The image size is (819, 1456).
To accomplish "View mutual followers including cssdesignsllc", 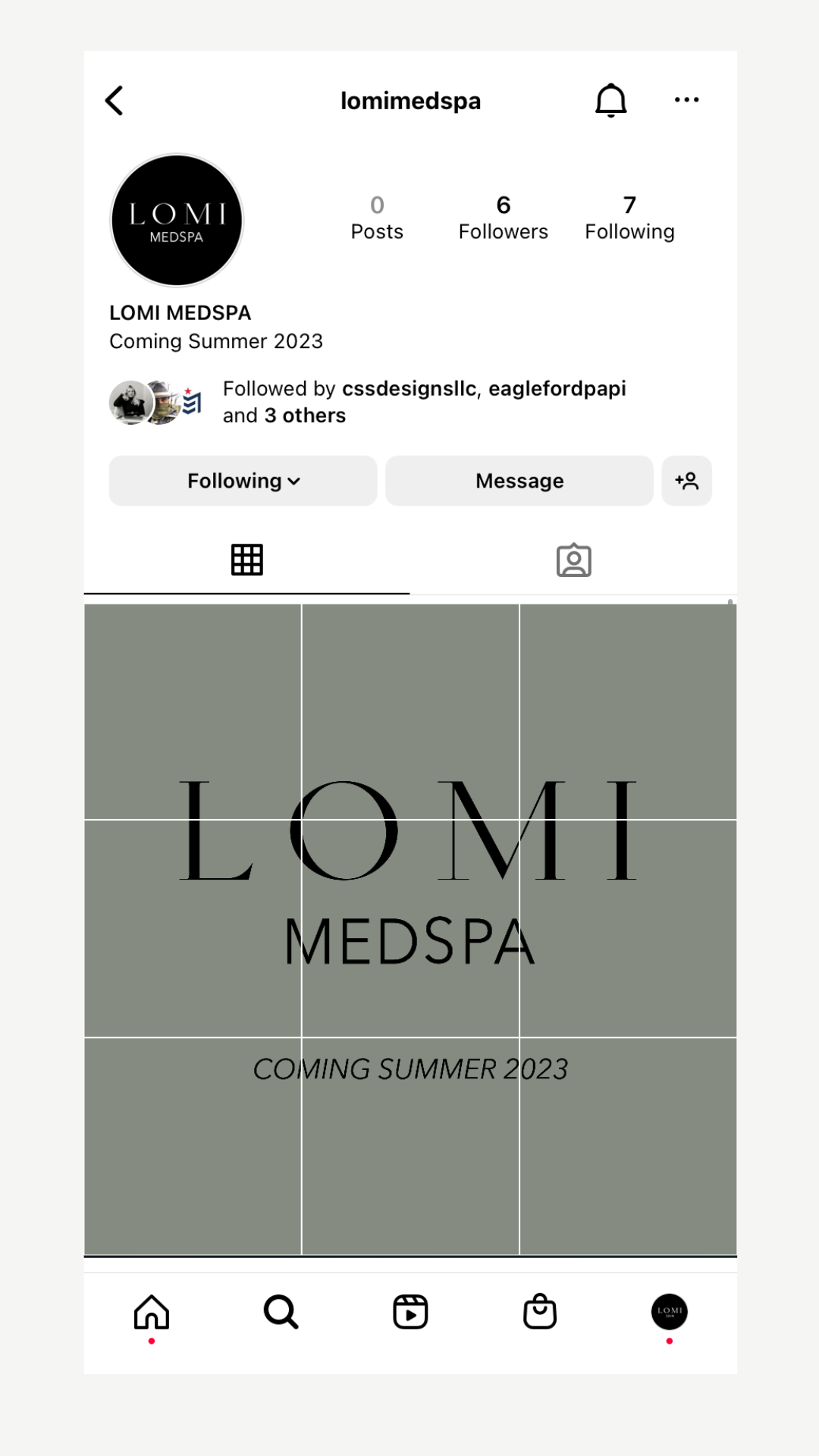I will [423, 402].
